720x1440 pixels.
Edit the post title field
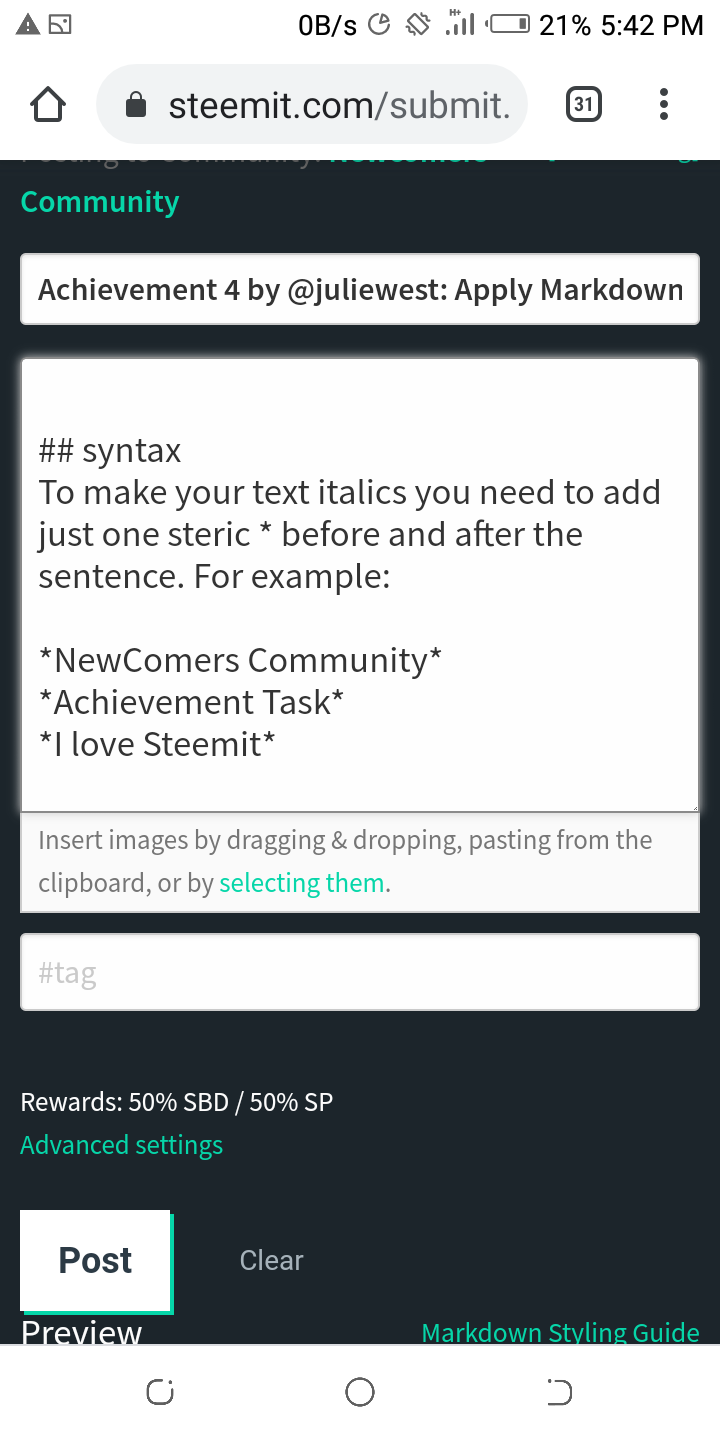(x=360, y=290)
